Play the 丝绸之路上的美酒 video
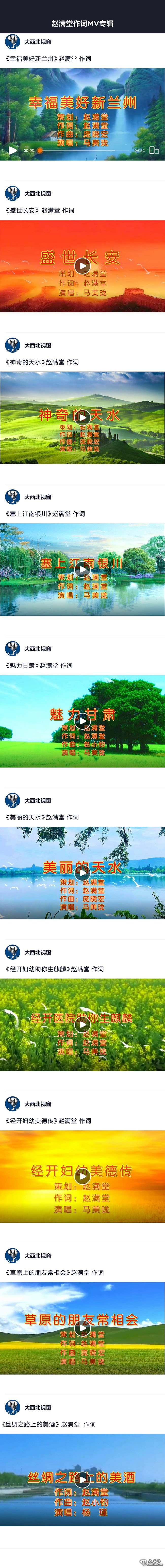The width and height of the screenshot is (165, 1568). pos(82,1479)
